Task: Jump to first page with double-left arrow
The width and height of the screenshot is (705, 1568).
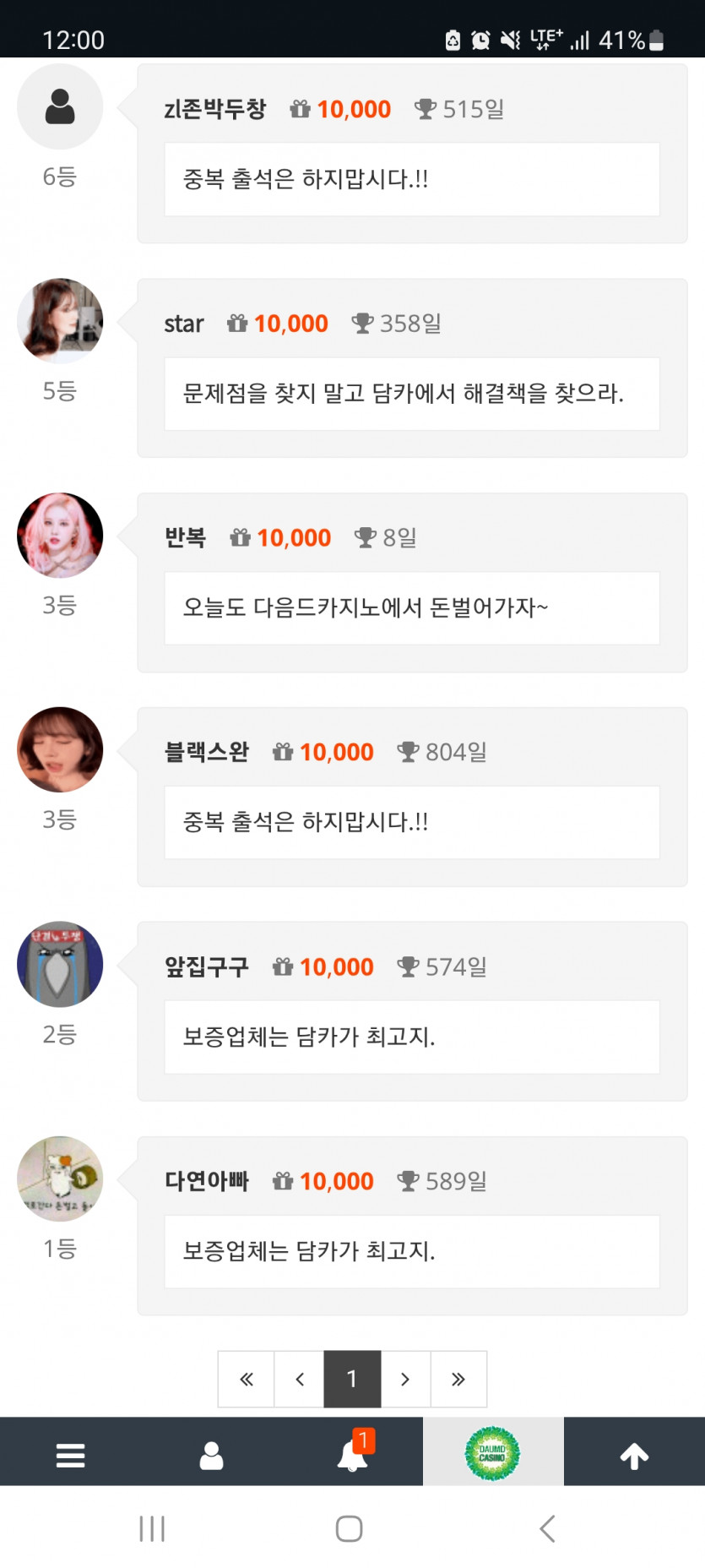Action: pyautogui.click(x=246, y=1379)
